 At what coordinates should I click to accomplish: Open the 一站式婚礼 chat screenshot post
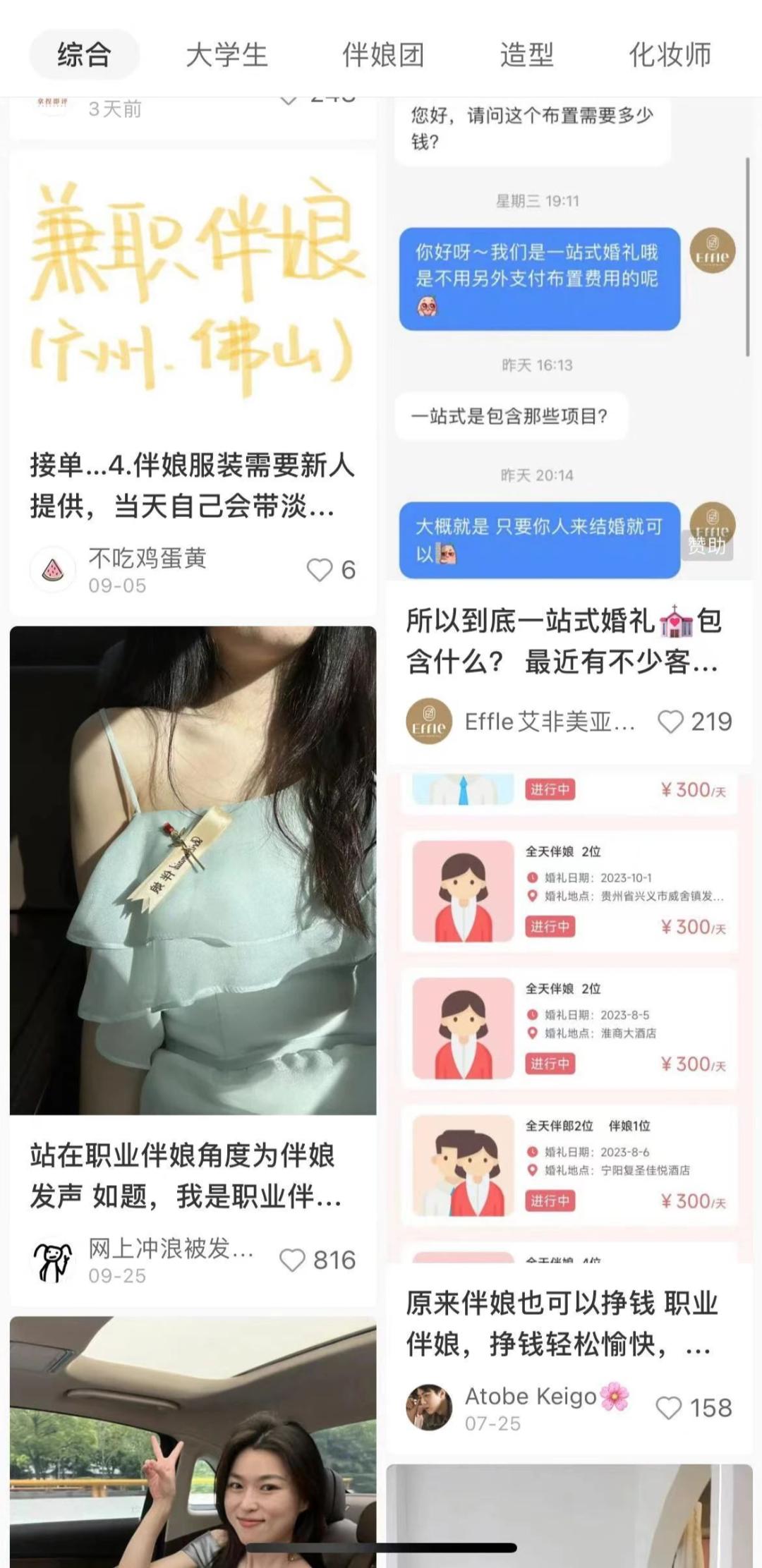(568, 339)
